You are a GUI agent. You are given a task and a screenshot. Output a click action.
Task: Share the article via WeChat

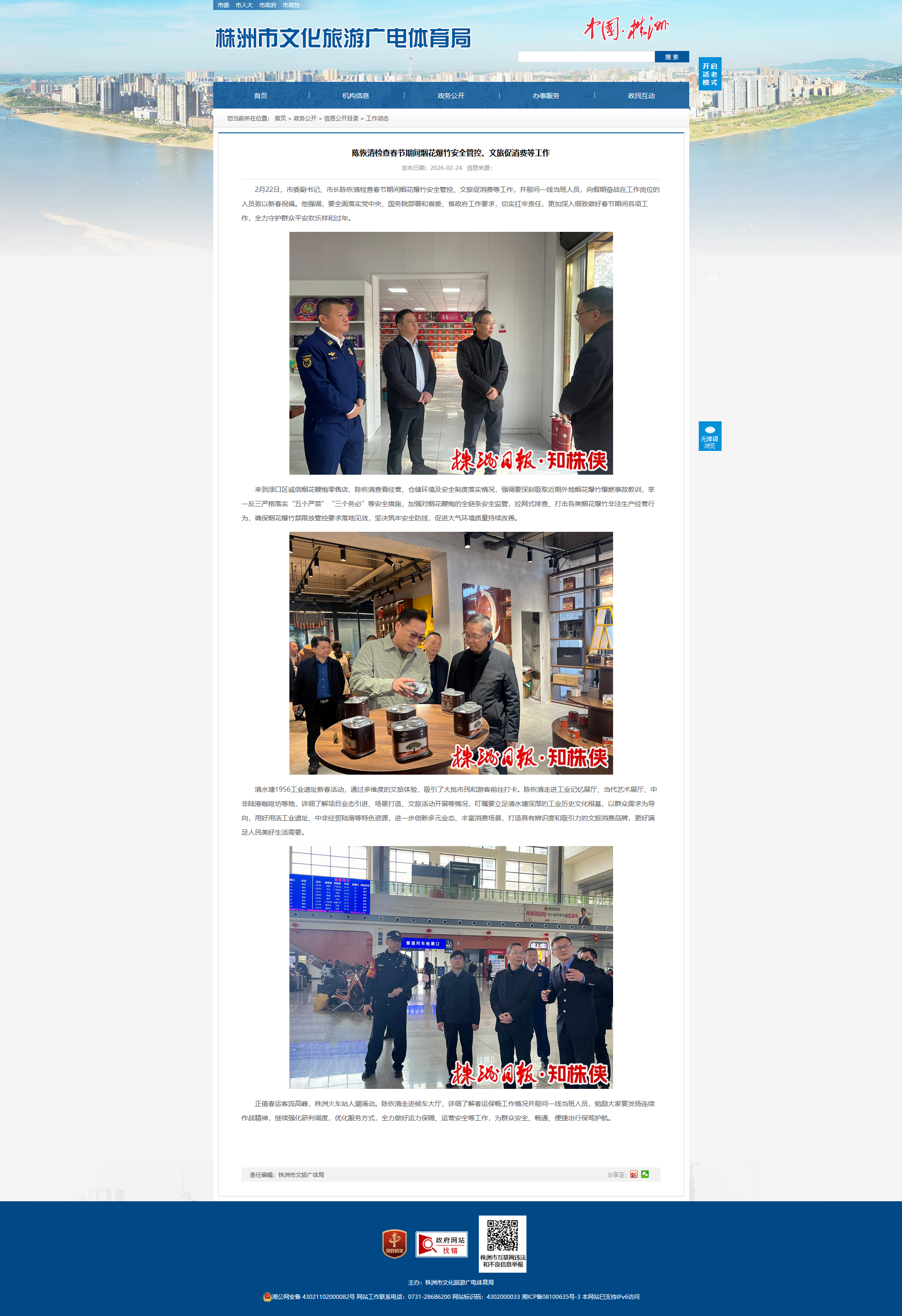645,1175
